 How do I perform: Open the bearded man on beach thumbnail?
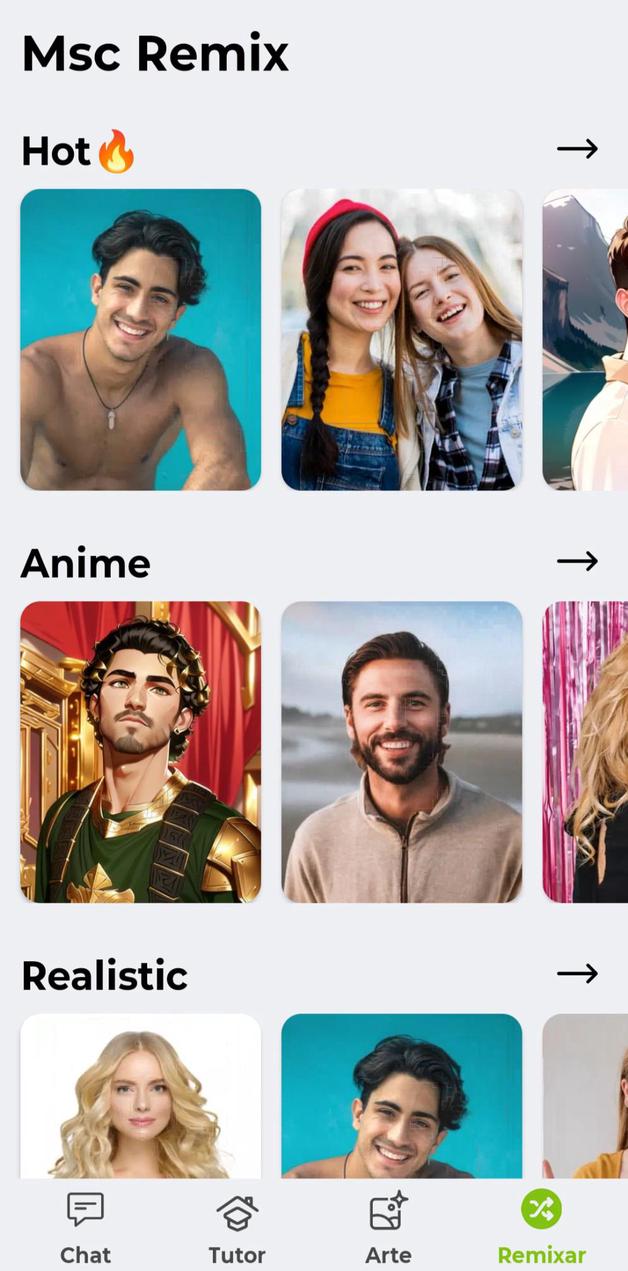point(401,751)
